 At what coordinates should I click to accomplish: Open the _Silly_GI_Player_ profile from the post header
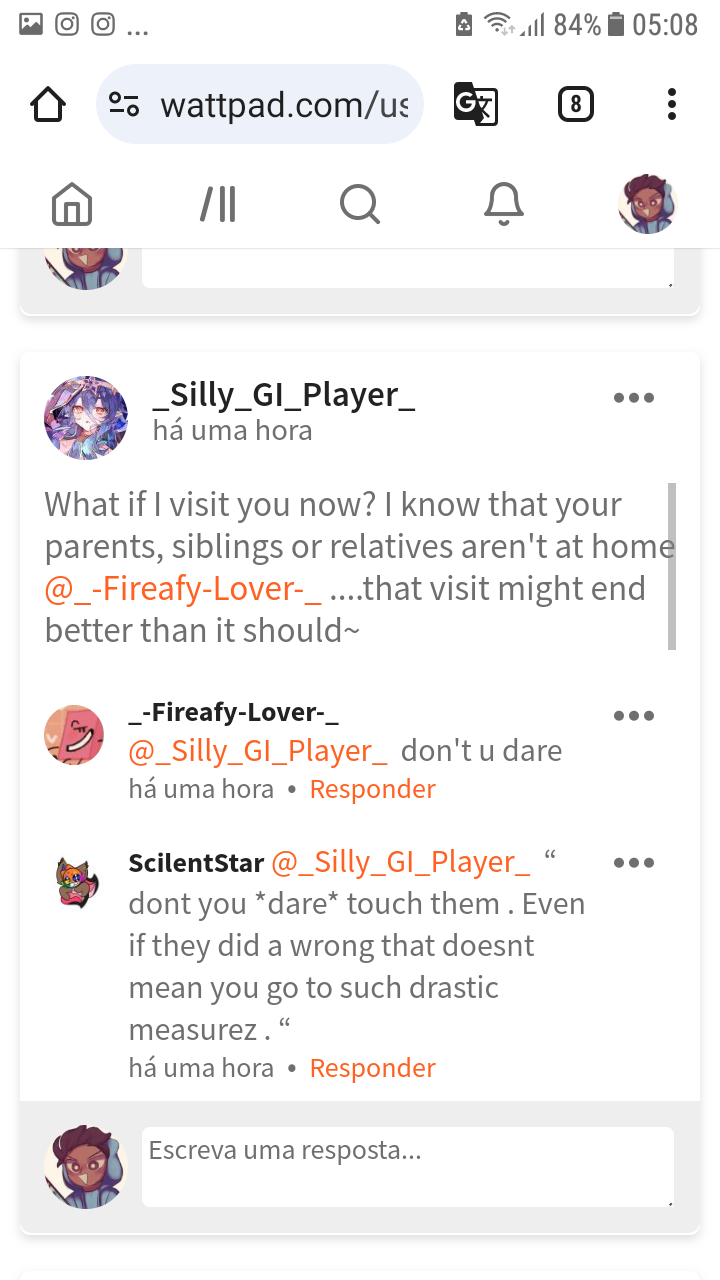click(283, 395)
